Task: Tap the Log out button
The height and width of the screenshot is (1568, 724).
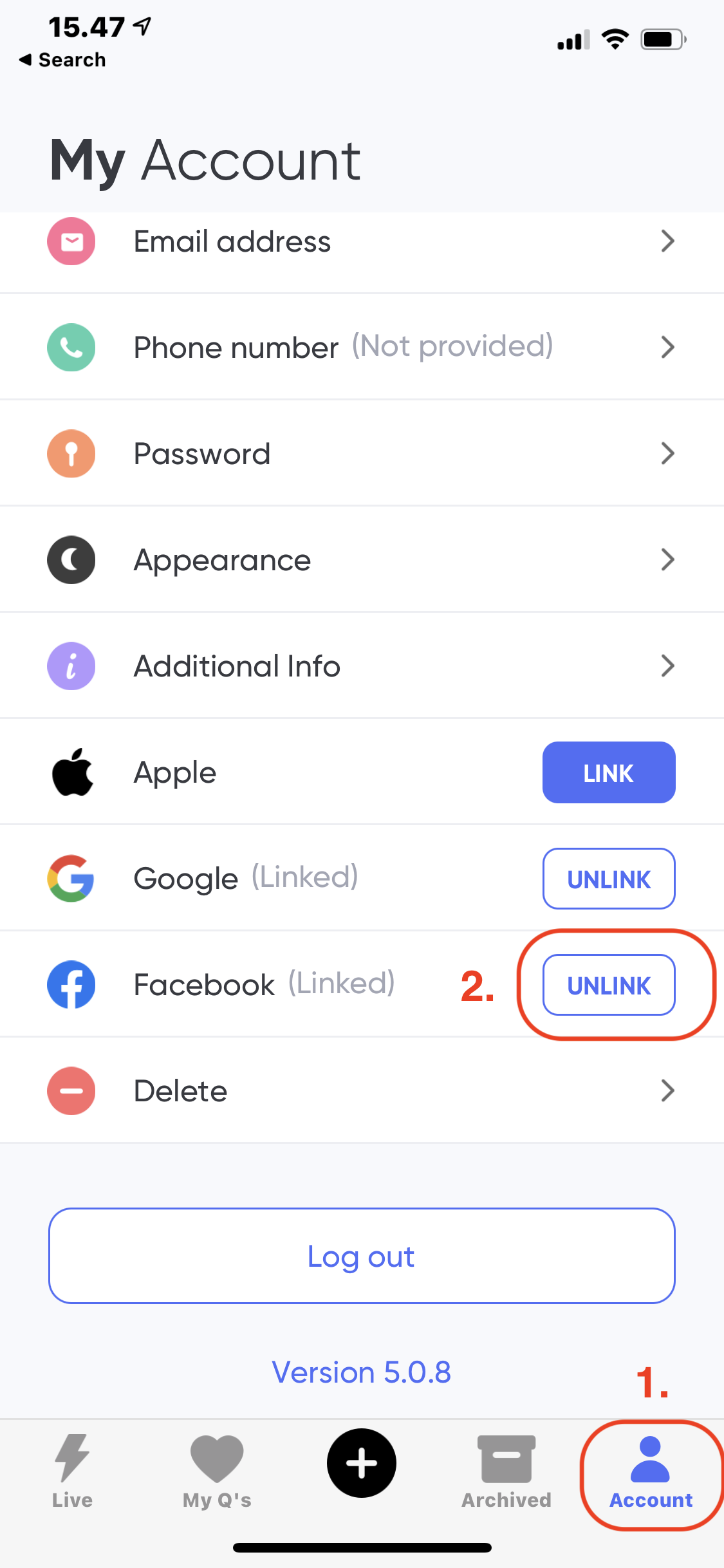Action: coord(362,1256)
